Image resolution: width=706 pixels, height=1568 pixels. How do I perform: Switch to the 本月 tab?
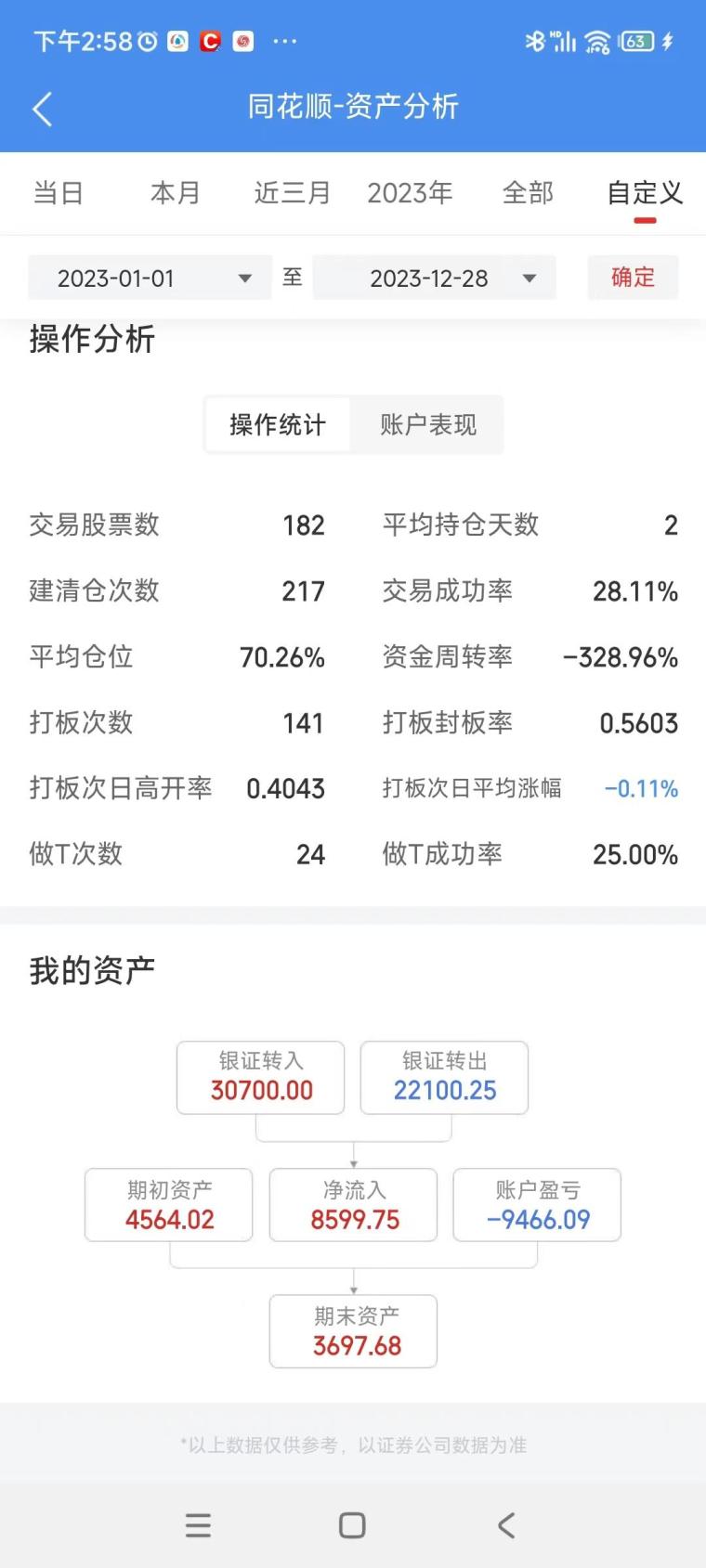point(176,193)
